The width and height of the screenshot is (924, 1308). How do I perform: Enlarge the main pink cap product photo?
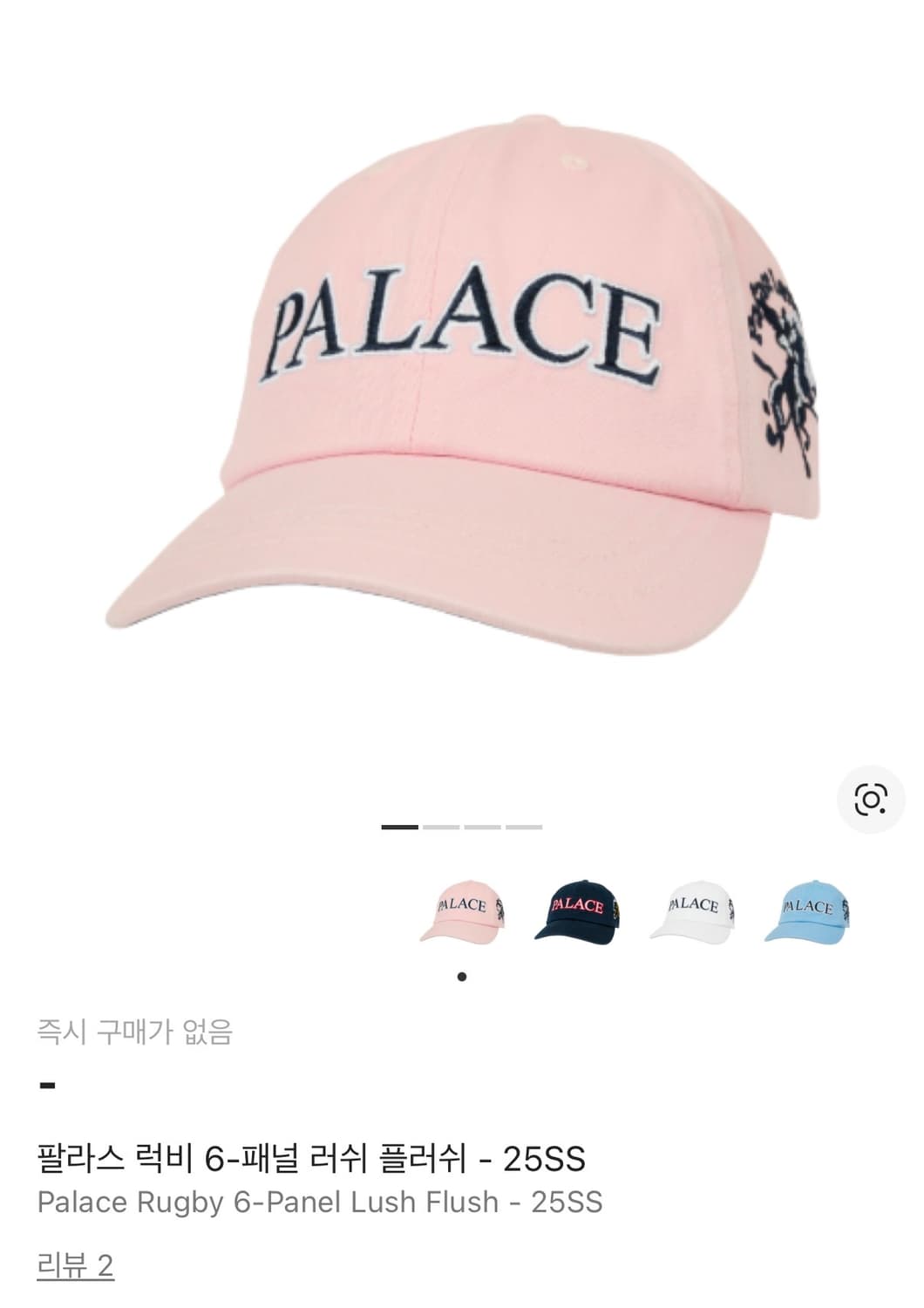[462, 384]
